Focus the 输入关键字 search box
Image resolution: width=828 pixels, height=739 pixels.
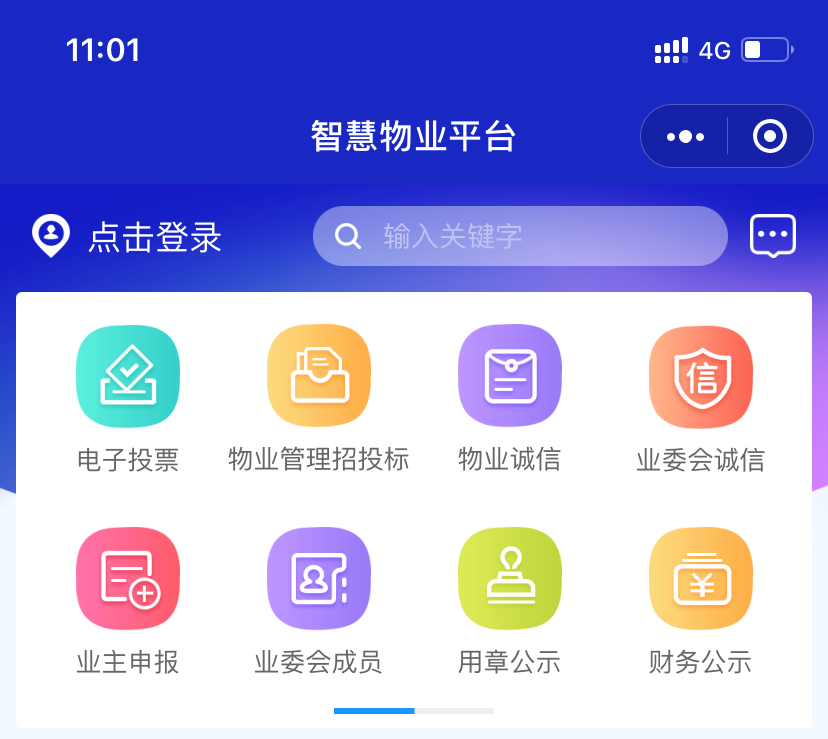pyautogui.click(x=520, y=236)
